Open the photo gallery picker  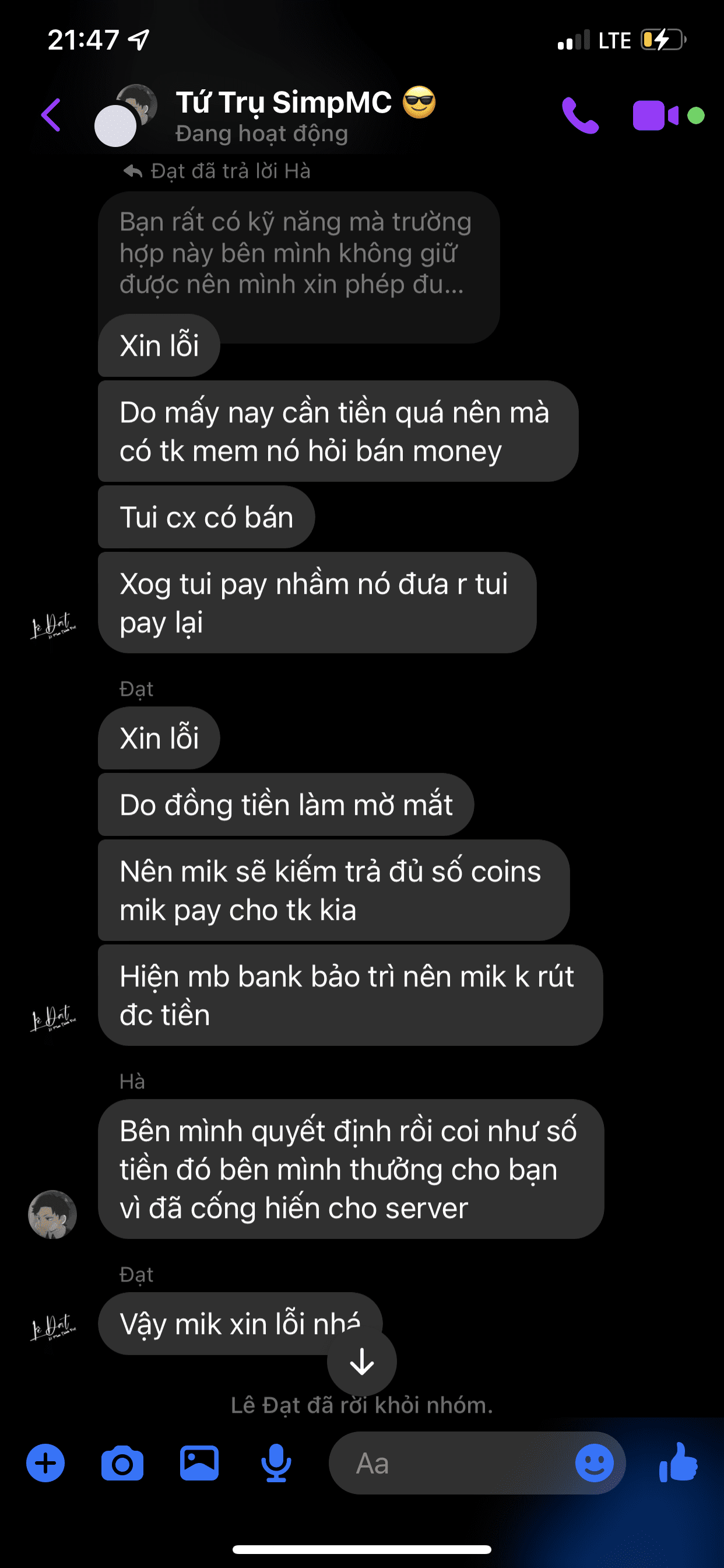point(199,1462)
